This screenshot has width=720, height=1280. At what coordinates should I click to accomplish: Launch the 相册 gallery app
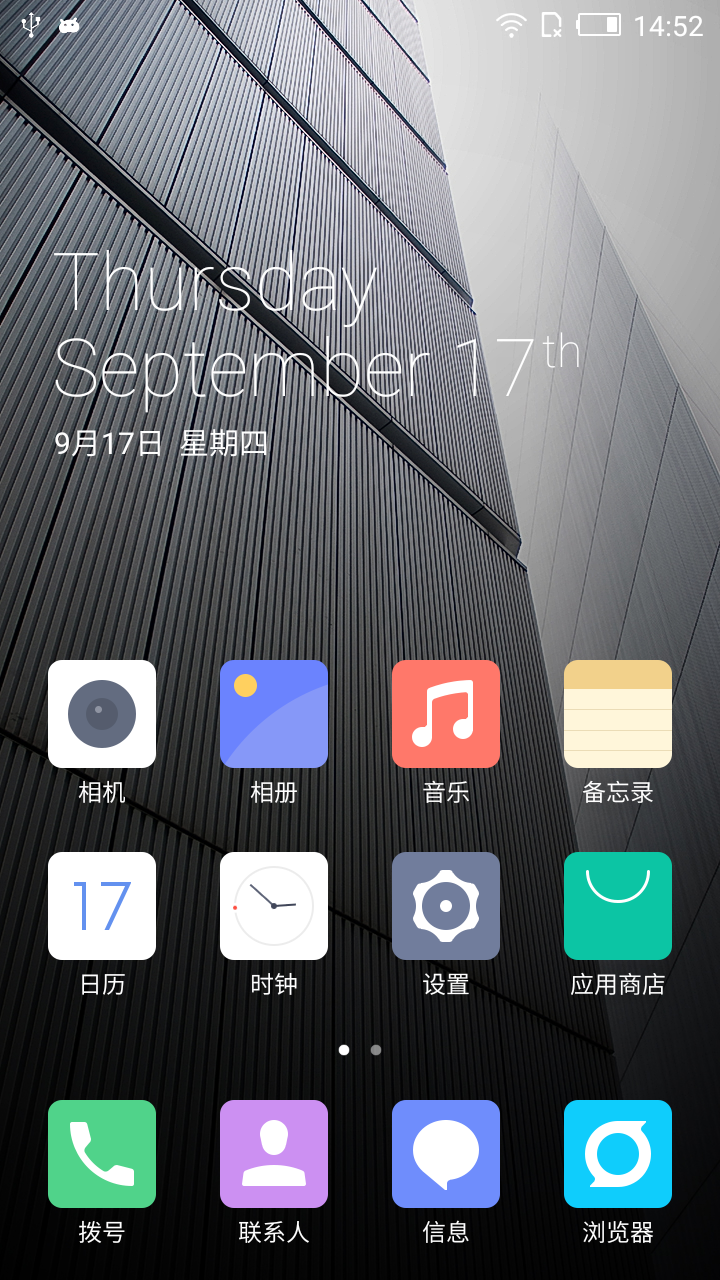[x=274, y=714]
